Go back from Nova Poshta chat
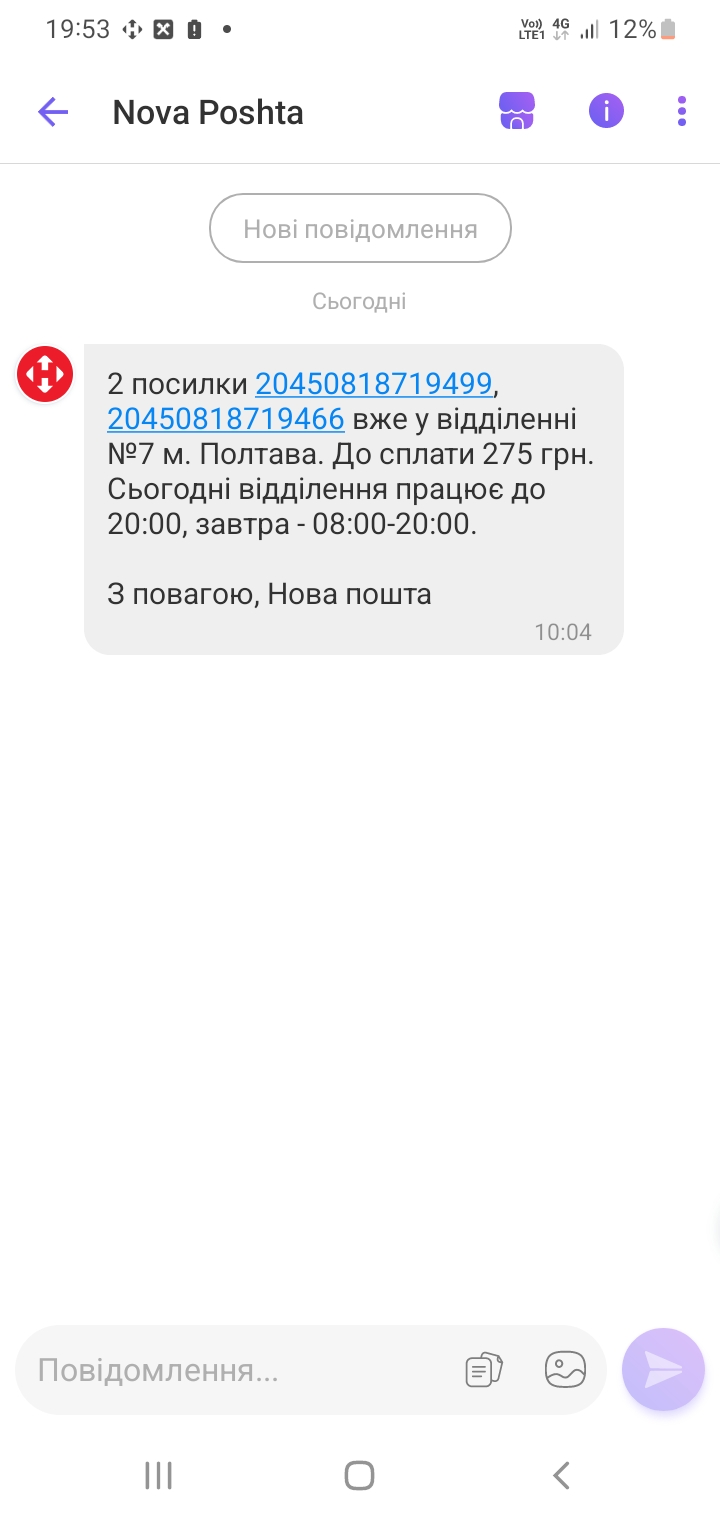This screenshot has width=720, height=1520. tap(53, 111)
